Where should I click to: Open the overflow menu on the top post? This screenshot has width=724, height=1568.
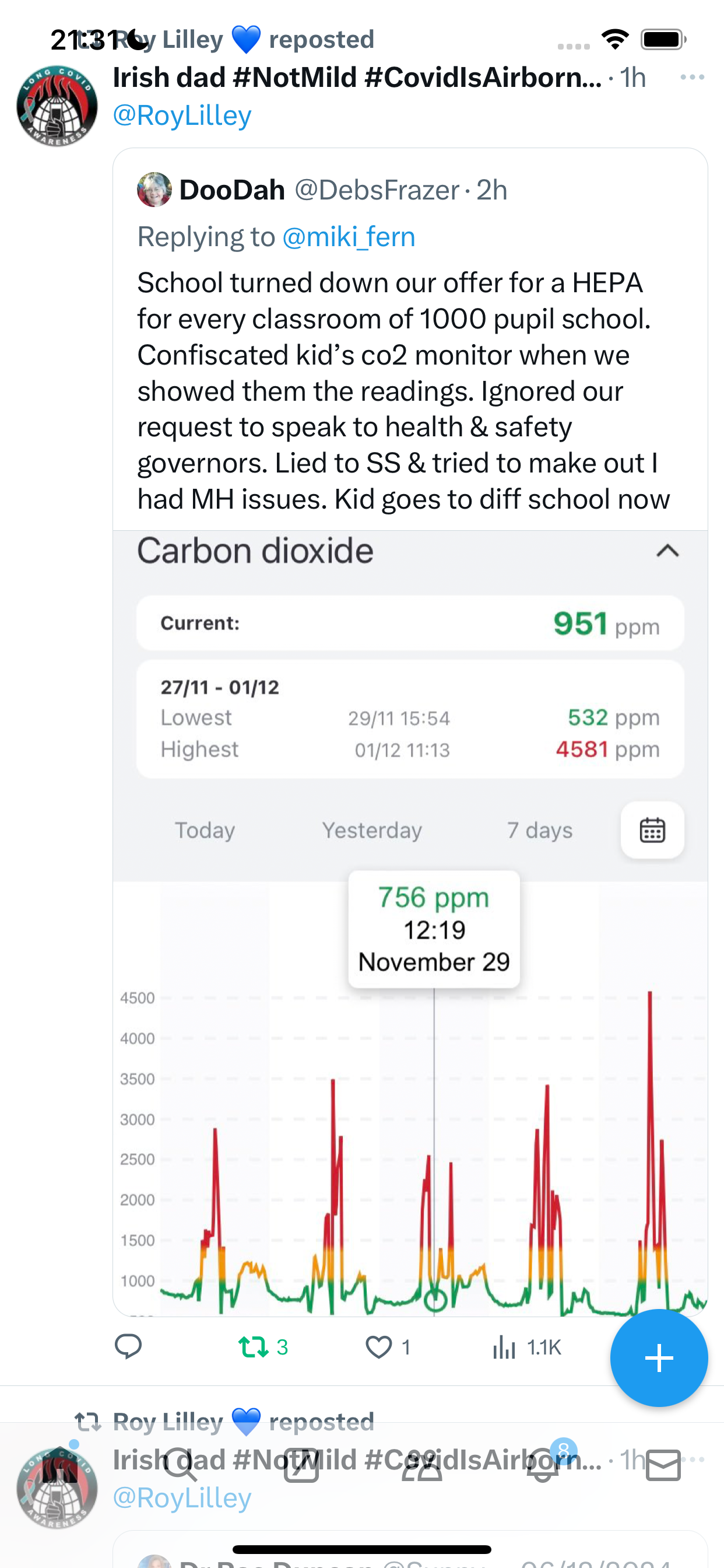pyautogui.click(x=693, y=78)
